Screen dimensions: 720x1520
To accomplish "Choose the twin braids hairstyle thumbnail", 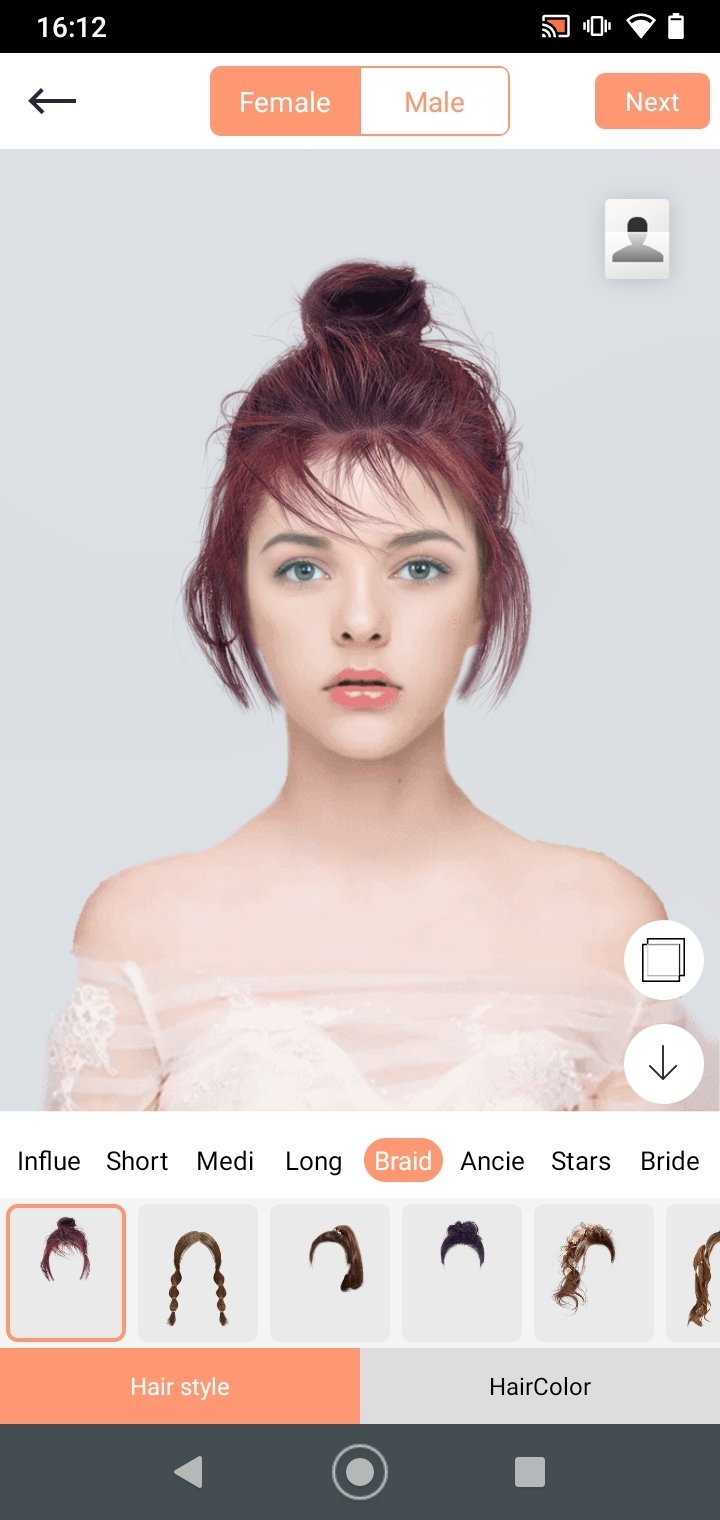I will click(x=198, y=1273).
